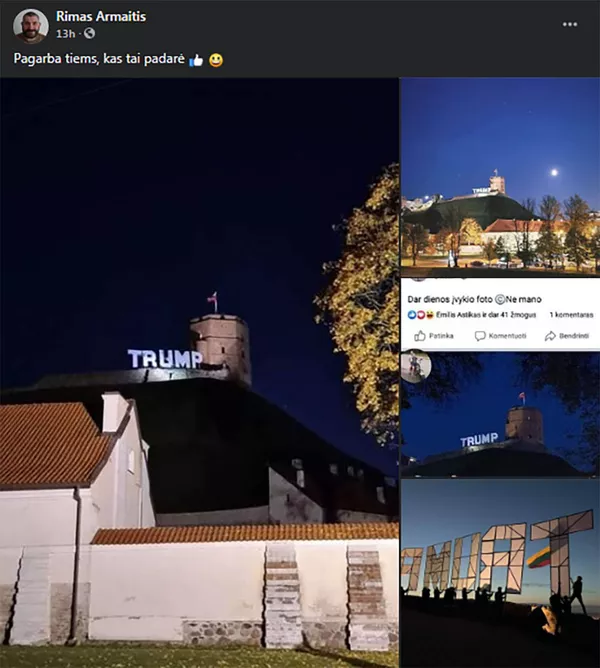Viewport: 600px width, 668px height.
Task: Open the Rimas Armaitis profile name link
Action: pyautogui.click(x=99, y=17)
